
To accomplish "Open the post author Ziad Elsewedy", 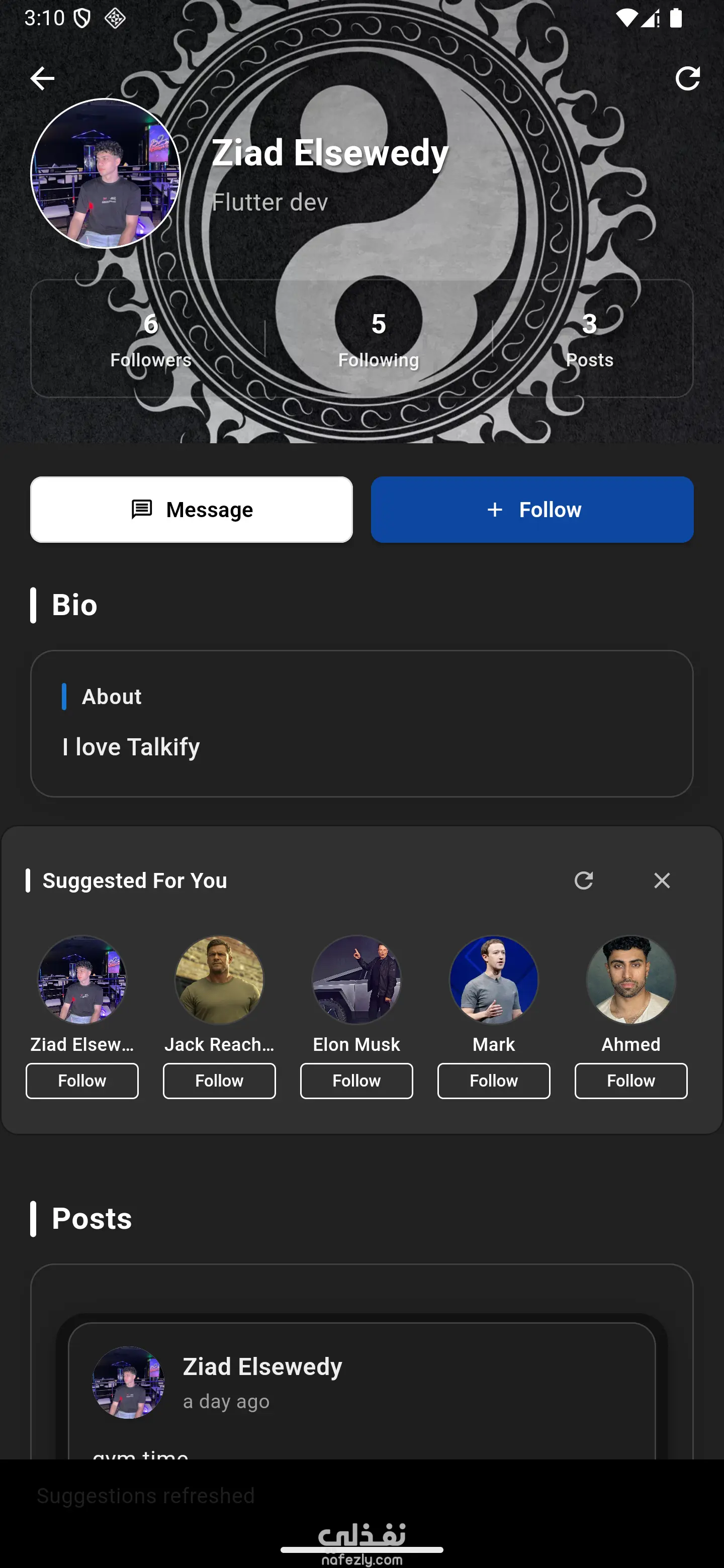I will click(x=262, y=1366).
